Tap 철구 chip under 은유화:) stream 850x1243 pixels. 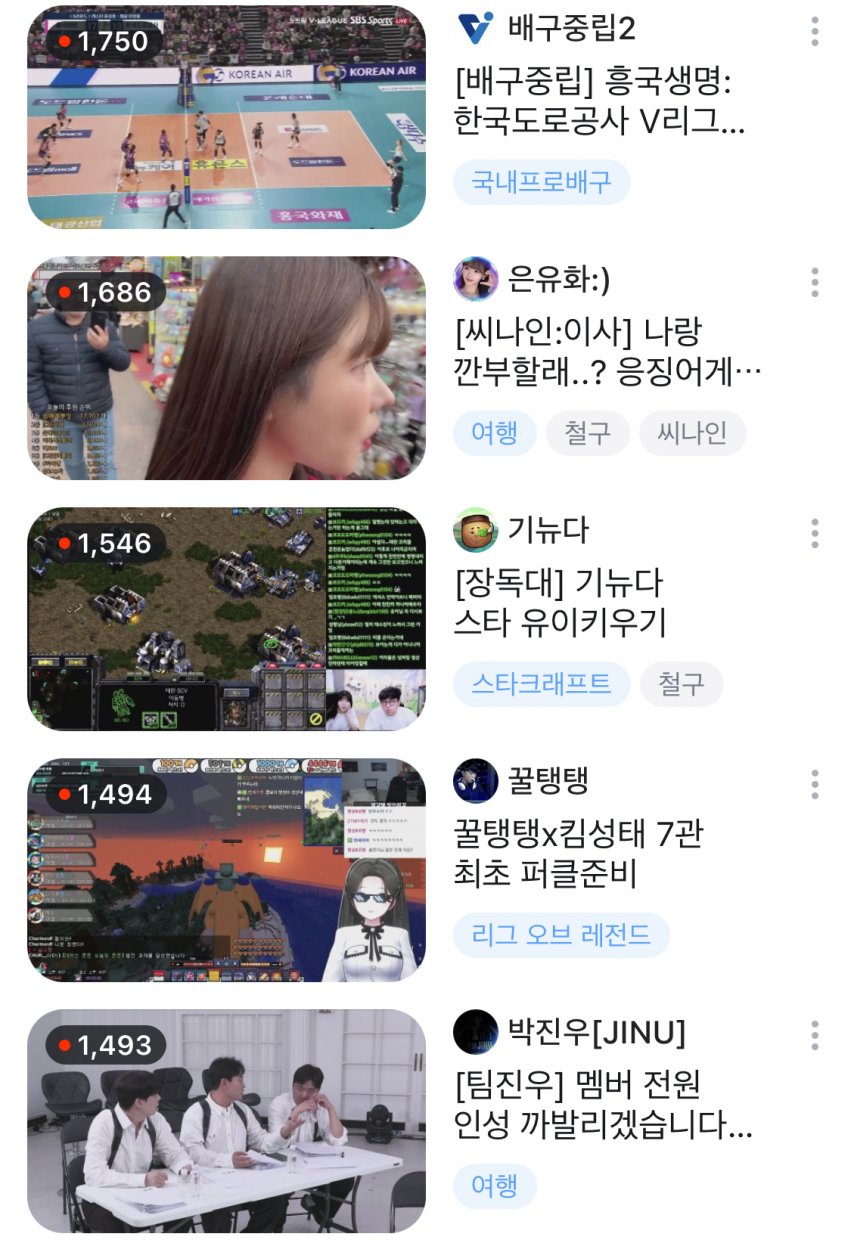click(587, 433)
